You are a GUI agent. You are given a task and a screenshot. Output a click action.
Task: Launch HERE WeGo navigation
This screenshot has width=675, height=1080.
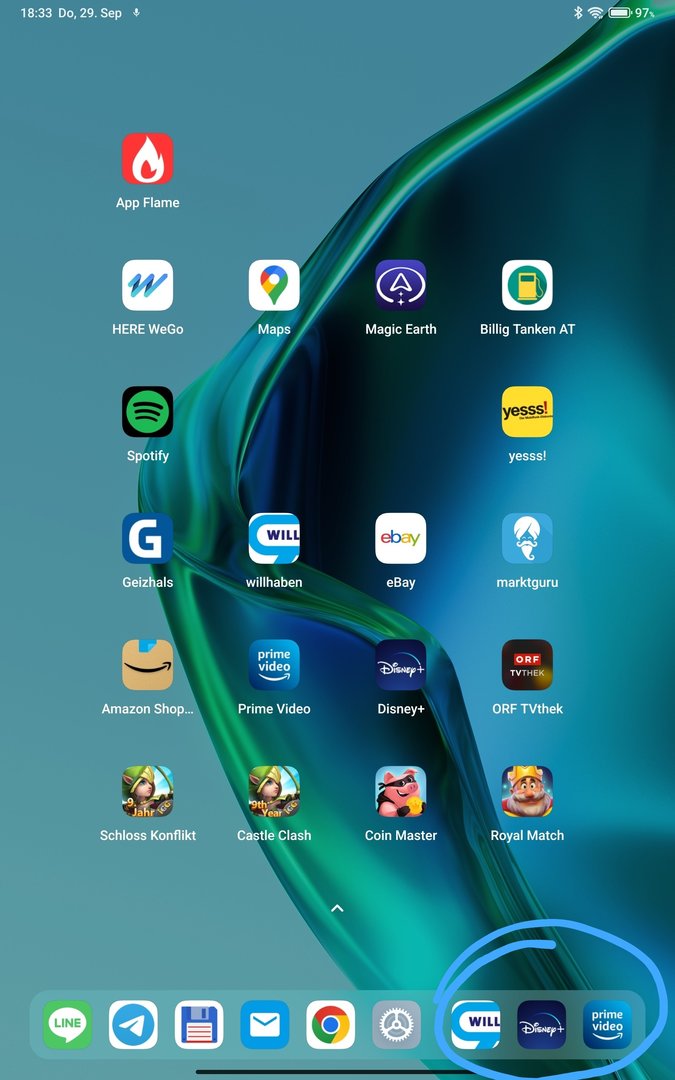coord(148,286)
